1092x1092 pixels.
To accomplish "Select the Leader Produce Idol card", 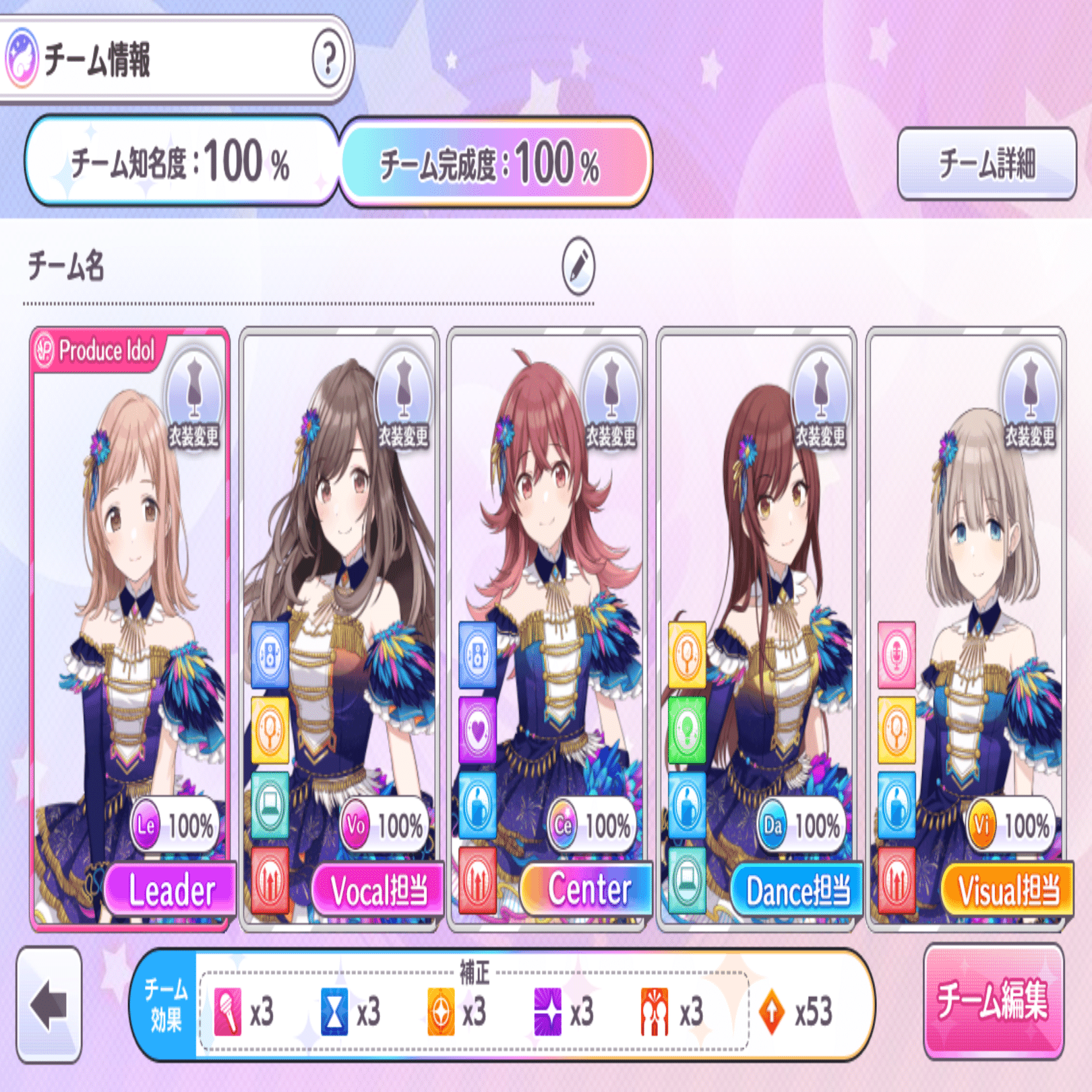I will (x=128, y=607).
